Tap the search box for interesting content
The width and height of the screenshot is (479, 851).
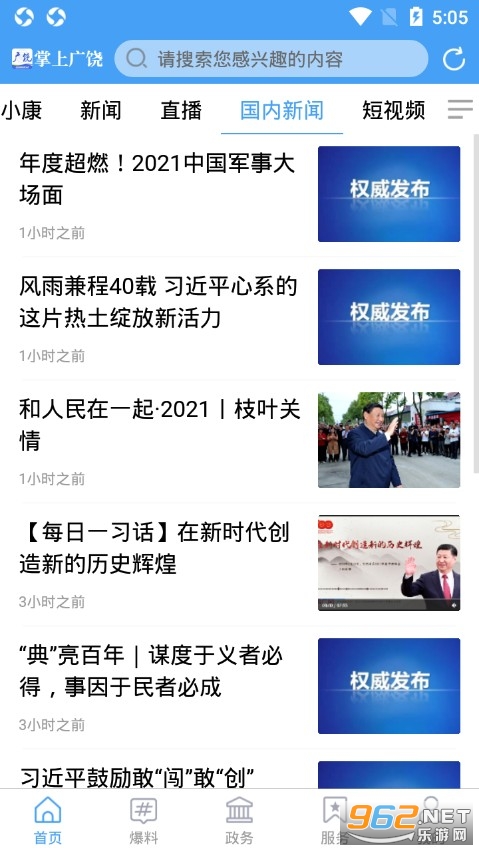[x=271, y=59]
